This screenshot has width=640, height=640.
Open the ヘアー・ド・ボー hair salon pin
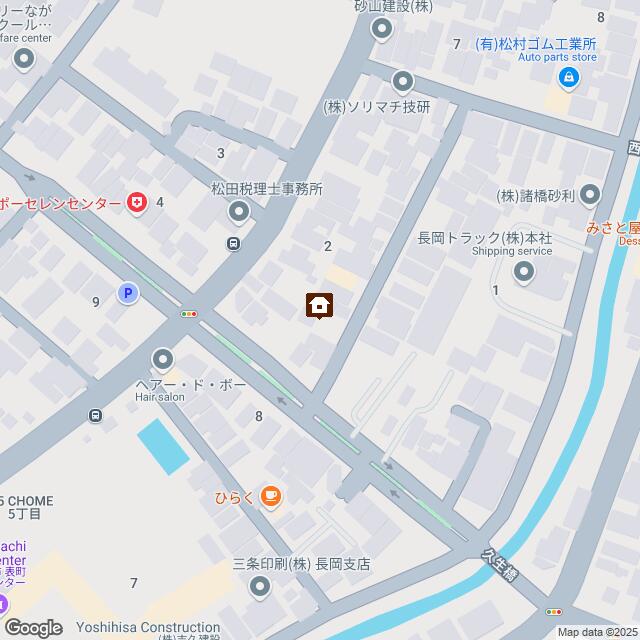click(x=163, y=360)
